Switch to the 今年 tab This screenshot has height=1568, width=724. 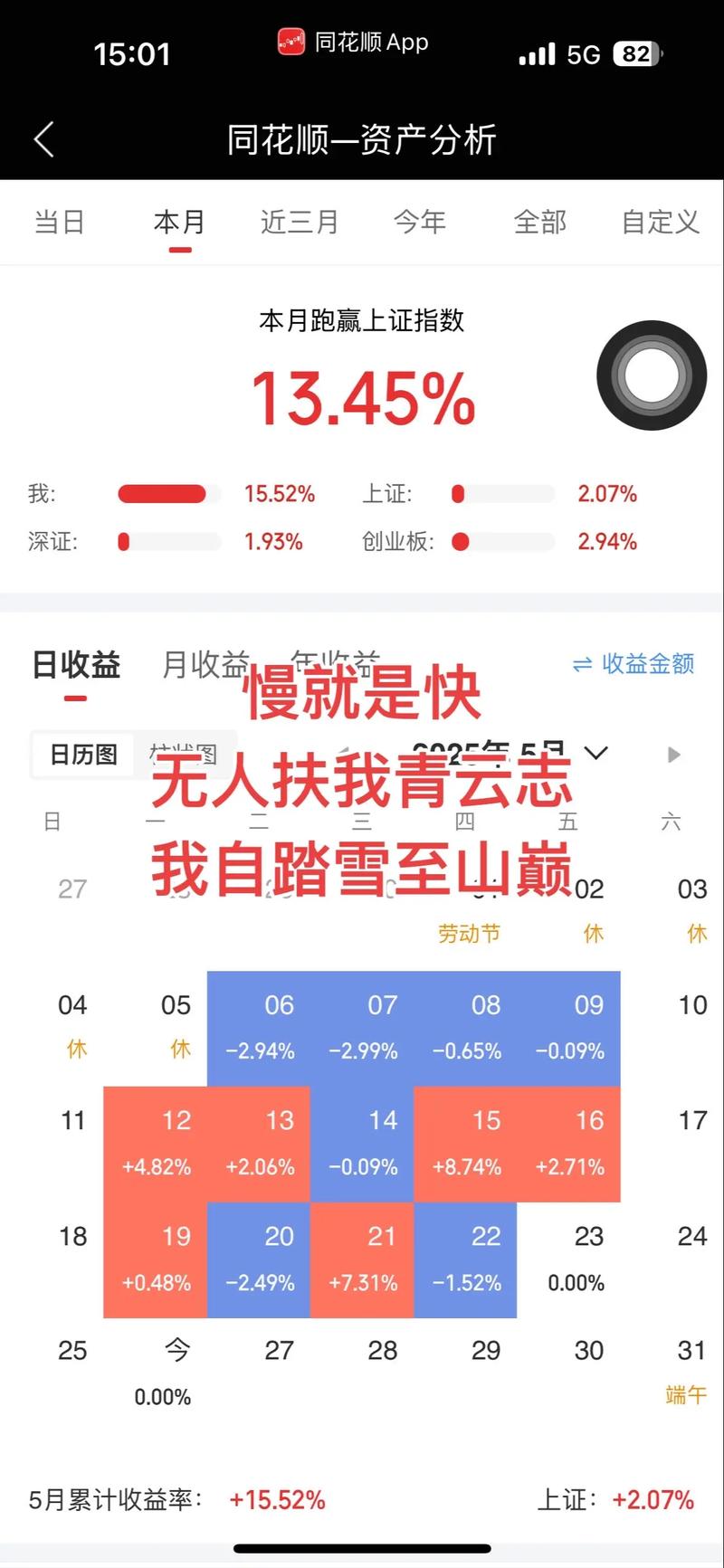419,222
